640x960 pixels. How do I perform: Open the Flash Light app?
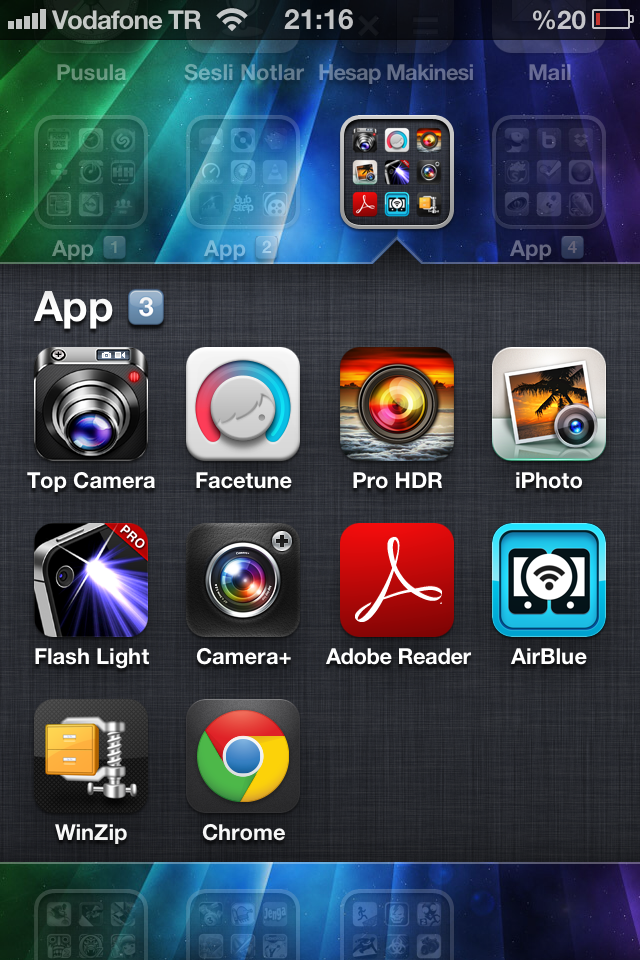(x=91, y=580)
